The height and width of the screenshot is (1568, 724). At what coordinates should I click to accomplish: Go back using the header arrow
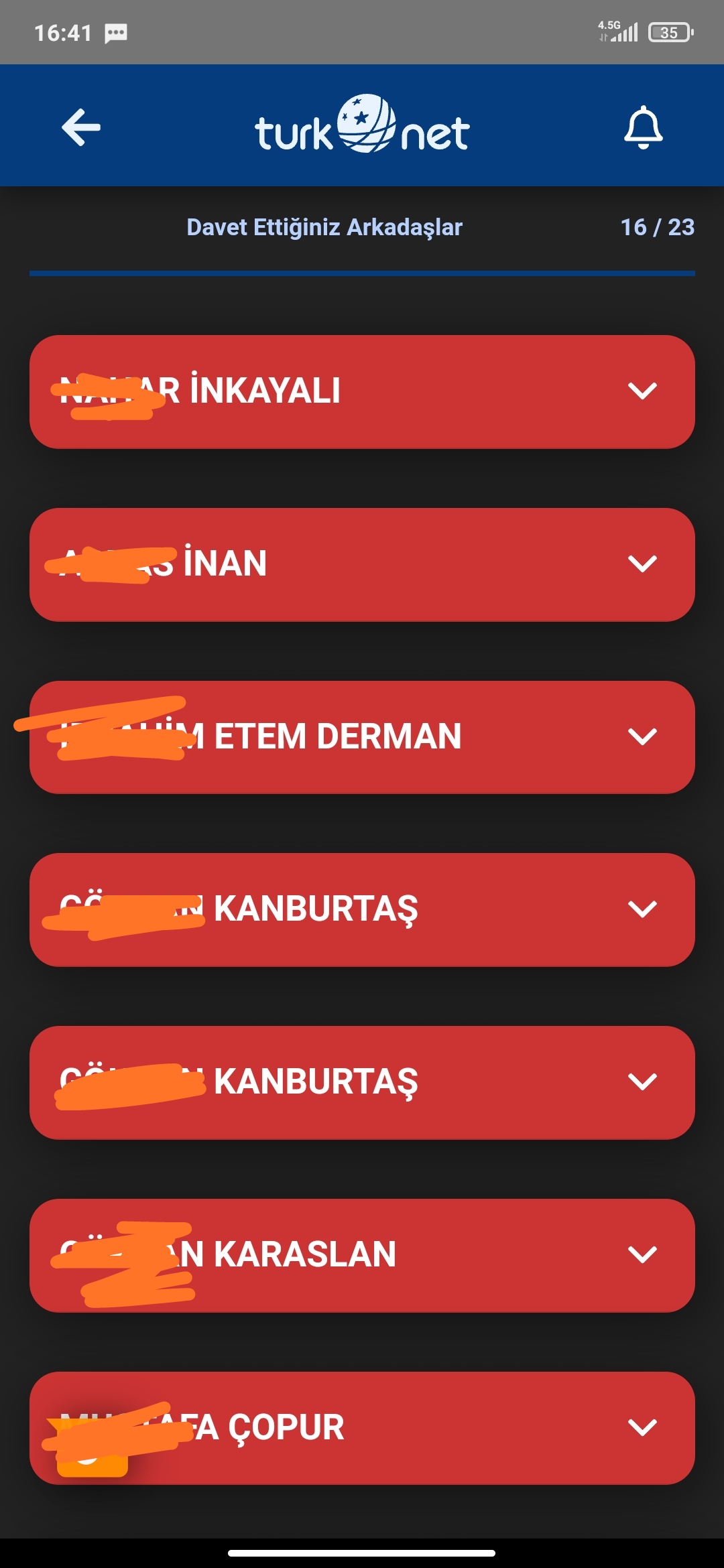[81, 127]
